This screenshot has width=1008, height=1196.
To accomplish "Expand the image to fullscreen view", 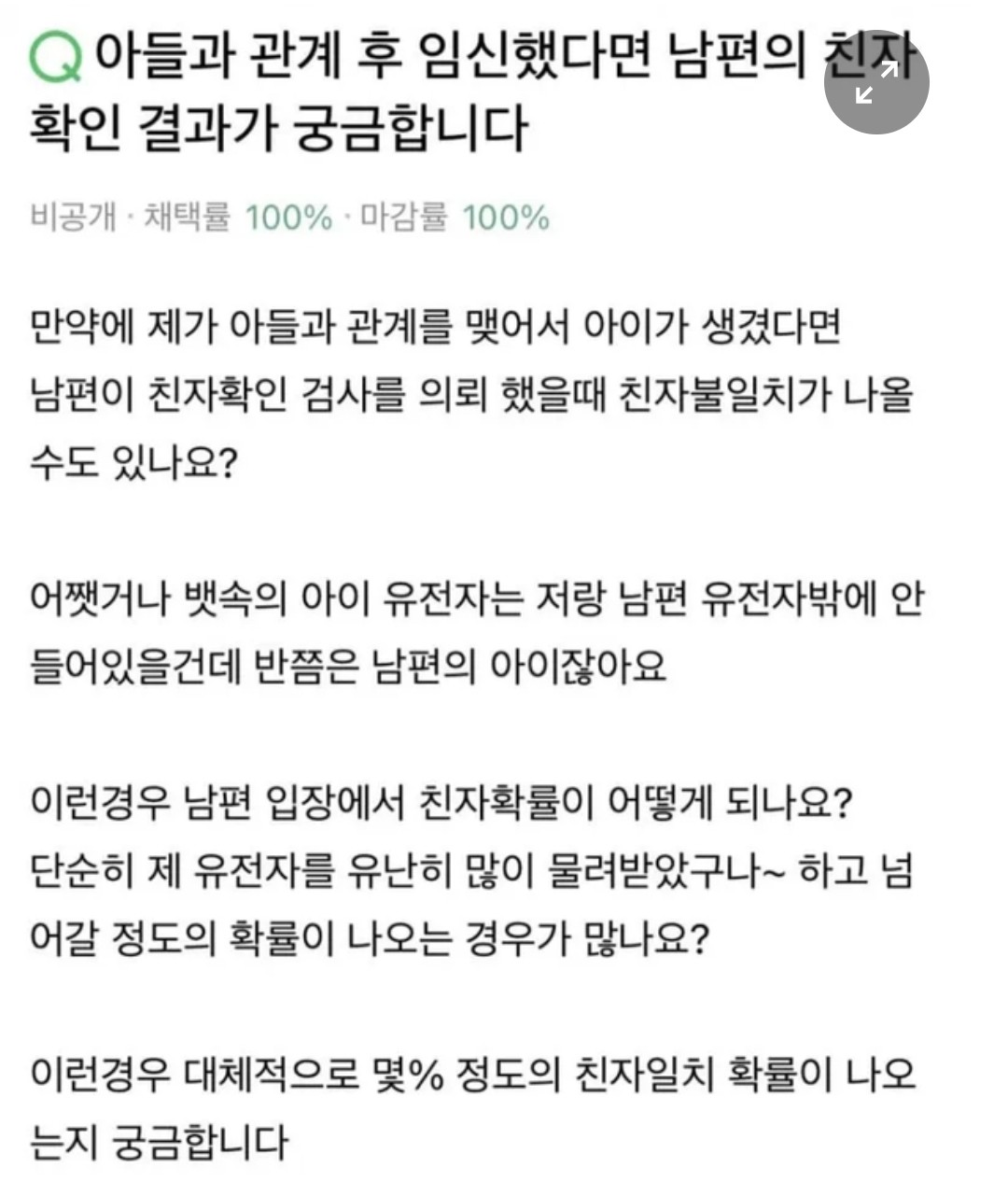I will 875,81.
